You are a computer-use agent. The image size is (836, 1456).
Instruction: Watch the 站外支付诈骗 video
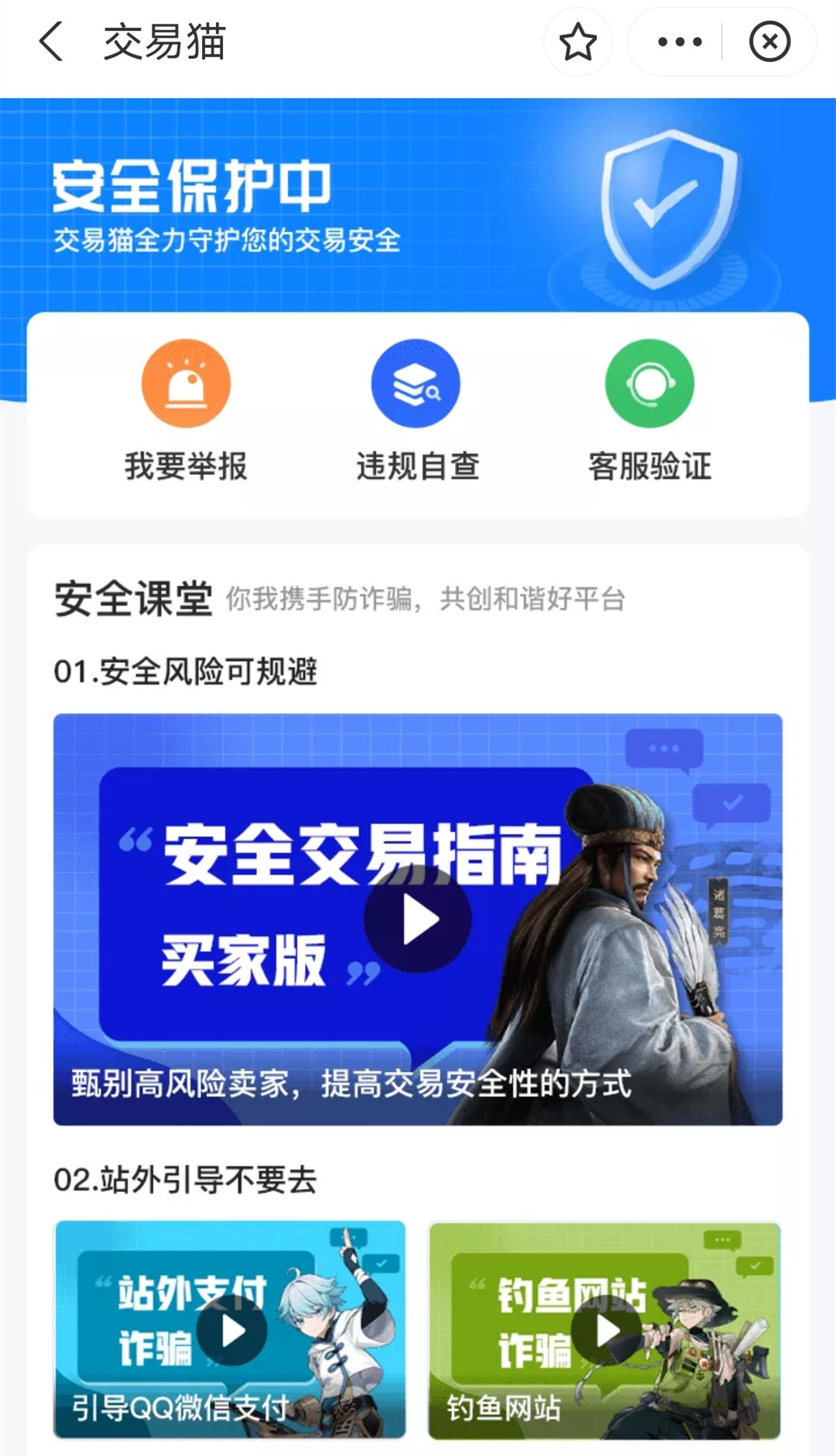coord(231,1331)
